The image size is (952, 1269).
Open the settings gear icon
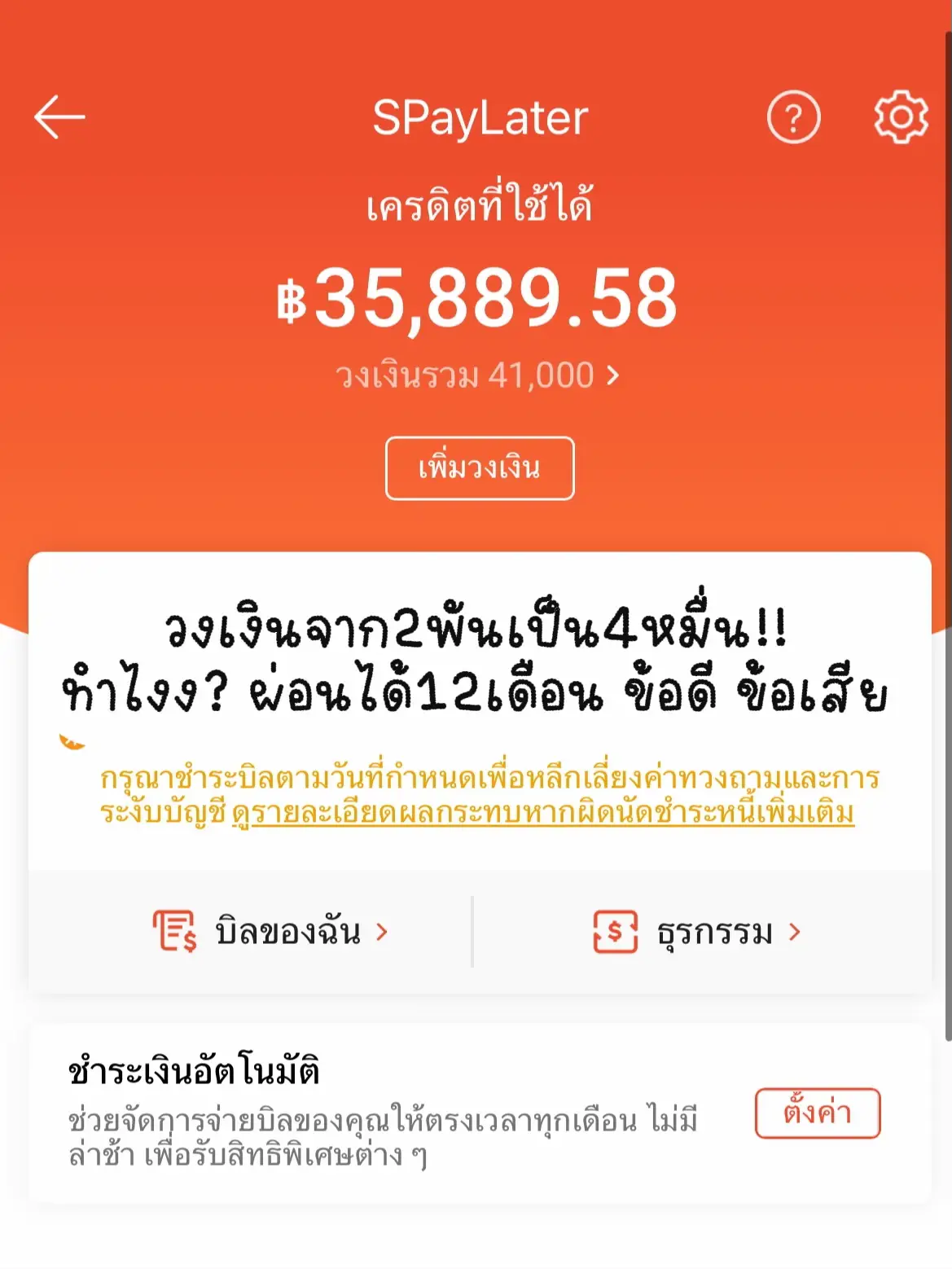tap(897, 115)
